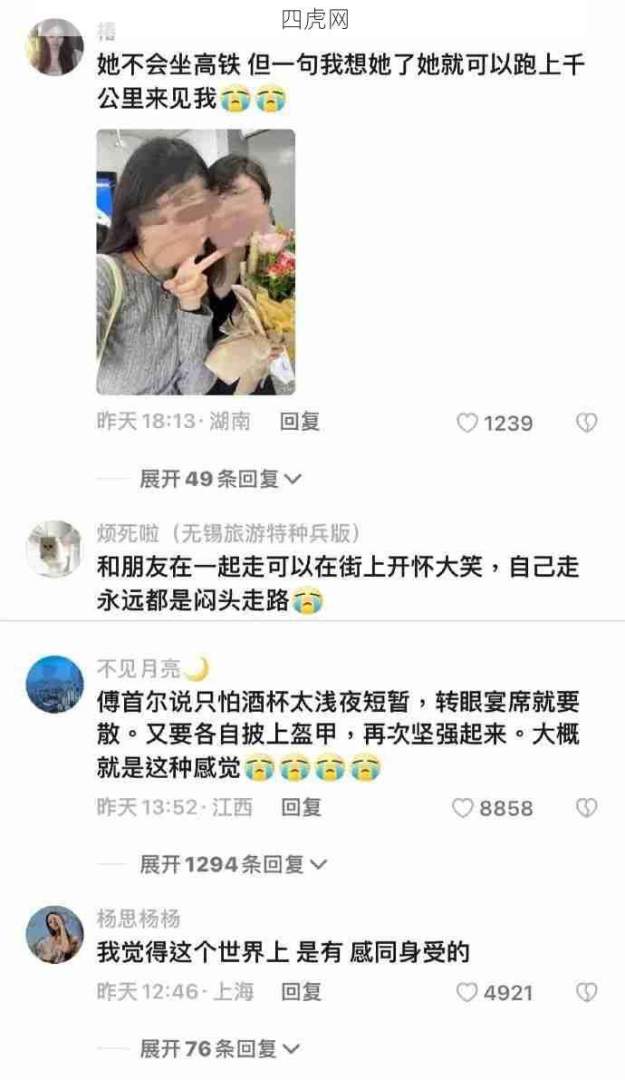
Task: Reply to 杨思杨杨's comment from 上海
Action: coord(301,991)
